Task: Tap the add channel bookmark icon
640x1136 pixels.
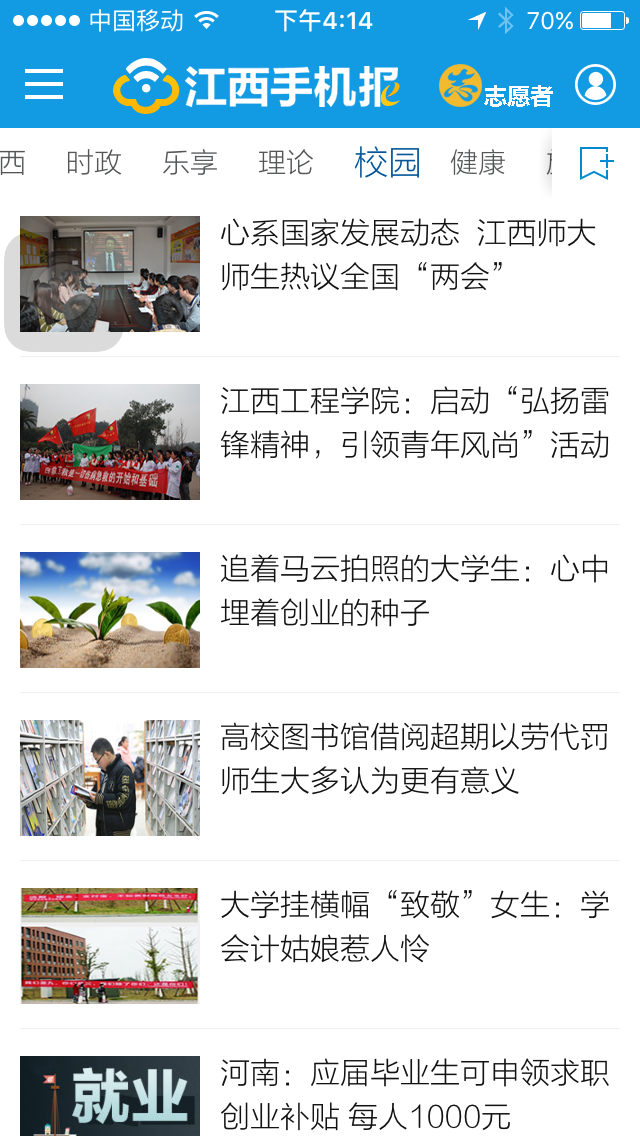Action: pyautogui.click(x=596, y=162)
